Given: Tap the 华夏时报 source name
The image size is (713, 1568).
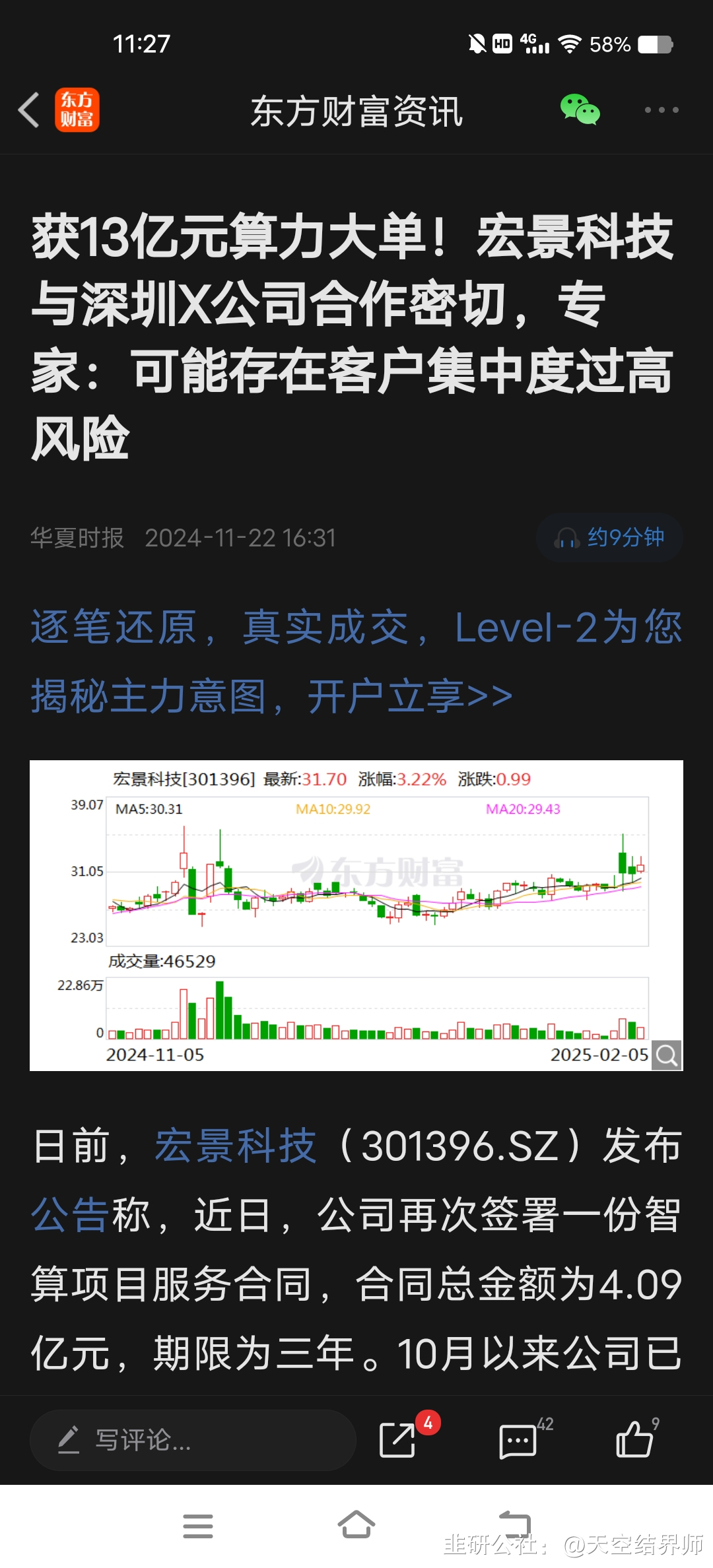Looking at the screenshot, I should pyautogui.click(x=76, y=538).
